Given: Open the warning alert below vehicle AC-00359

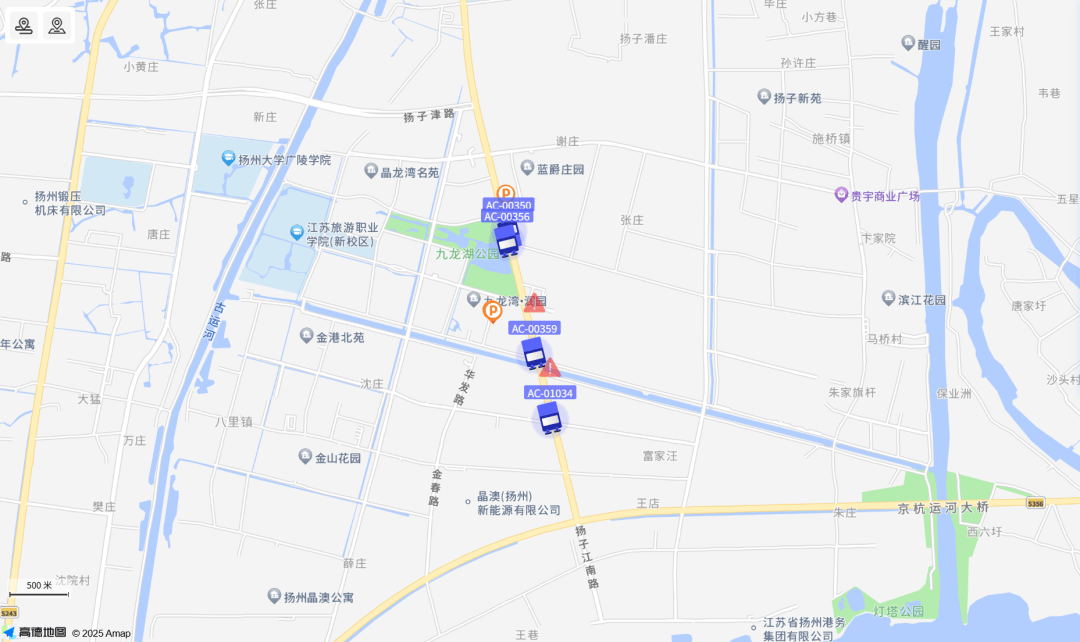Looking at the screenshot, I should (549, 368).
